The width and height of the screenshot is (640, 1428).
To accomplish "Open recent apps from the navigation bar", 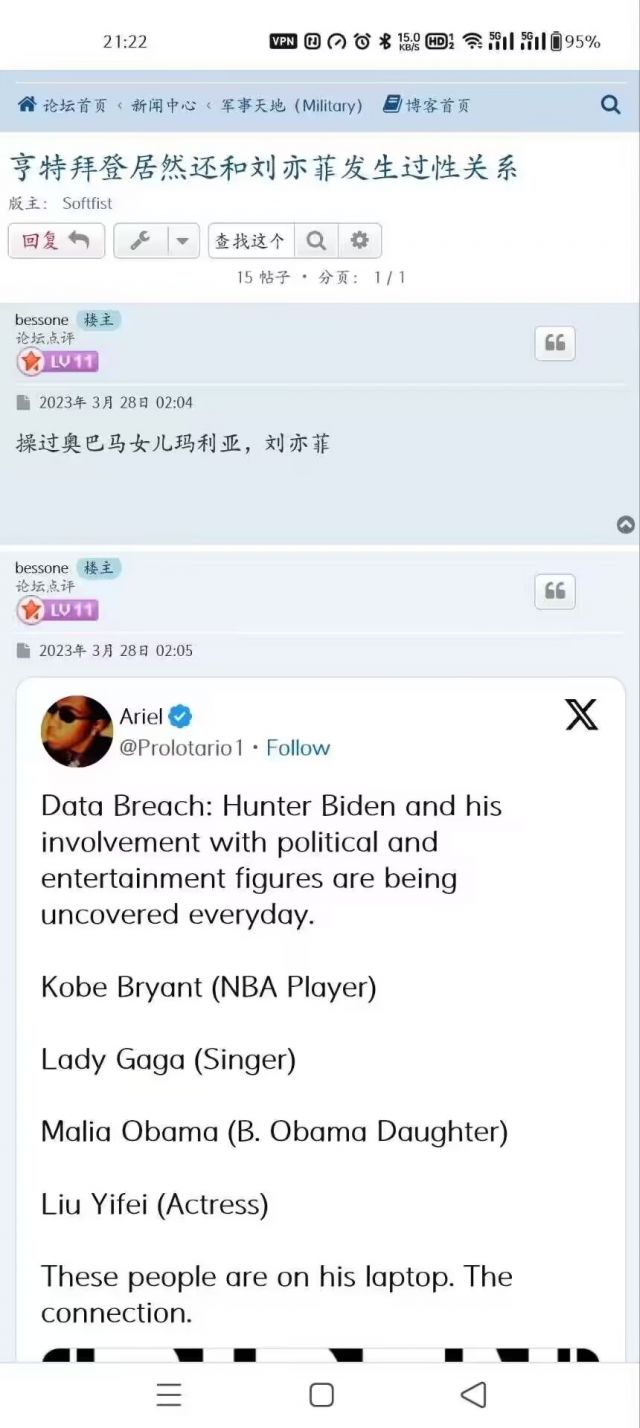I will [x=169, y=1395].
